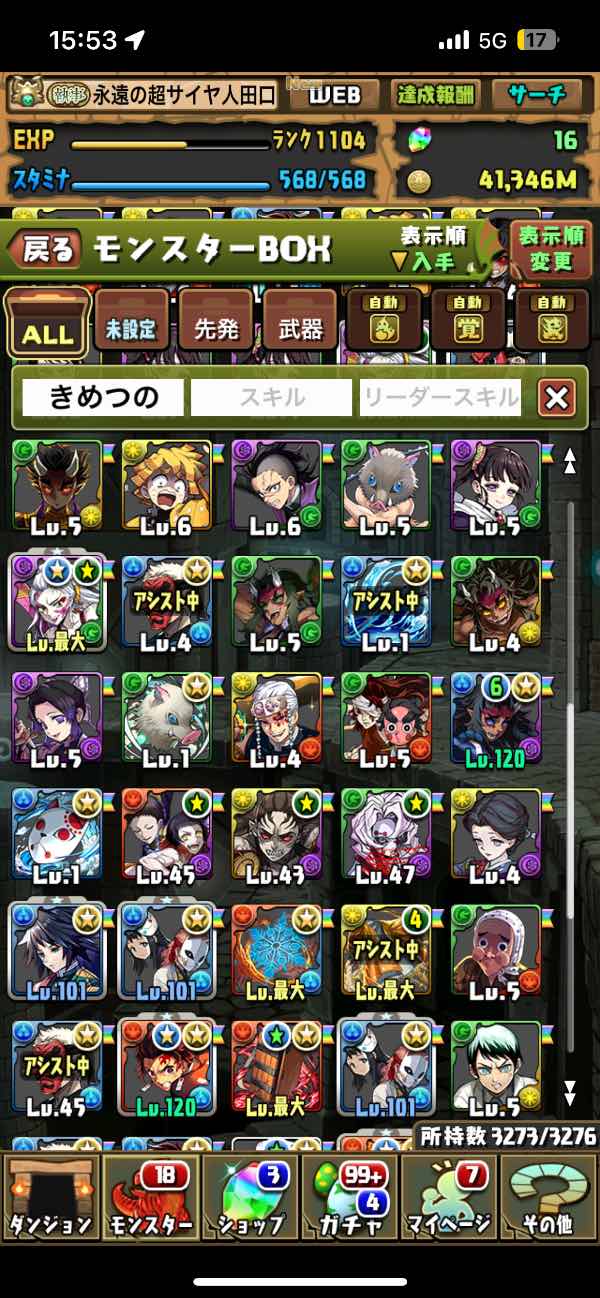600x1298 pixels.
Task: Open the ガチャ menu
Action: pyautogui.click(x=350, y=1195)
